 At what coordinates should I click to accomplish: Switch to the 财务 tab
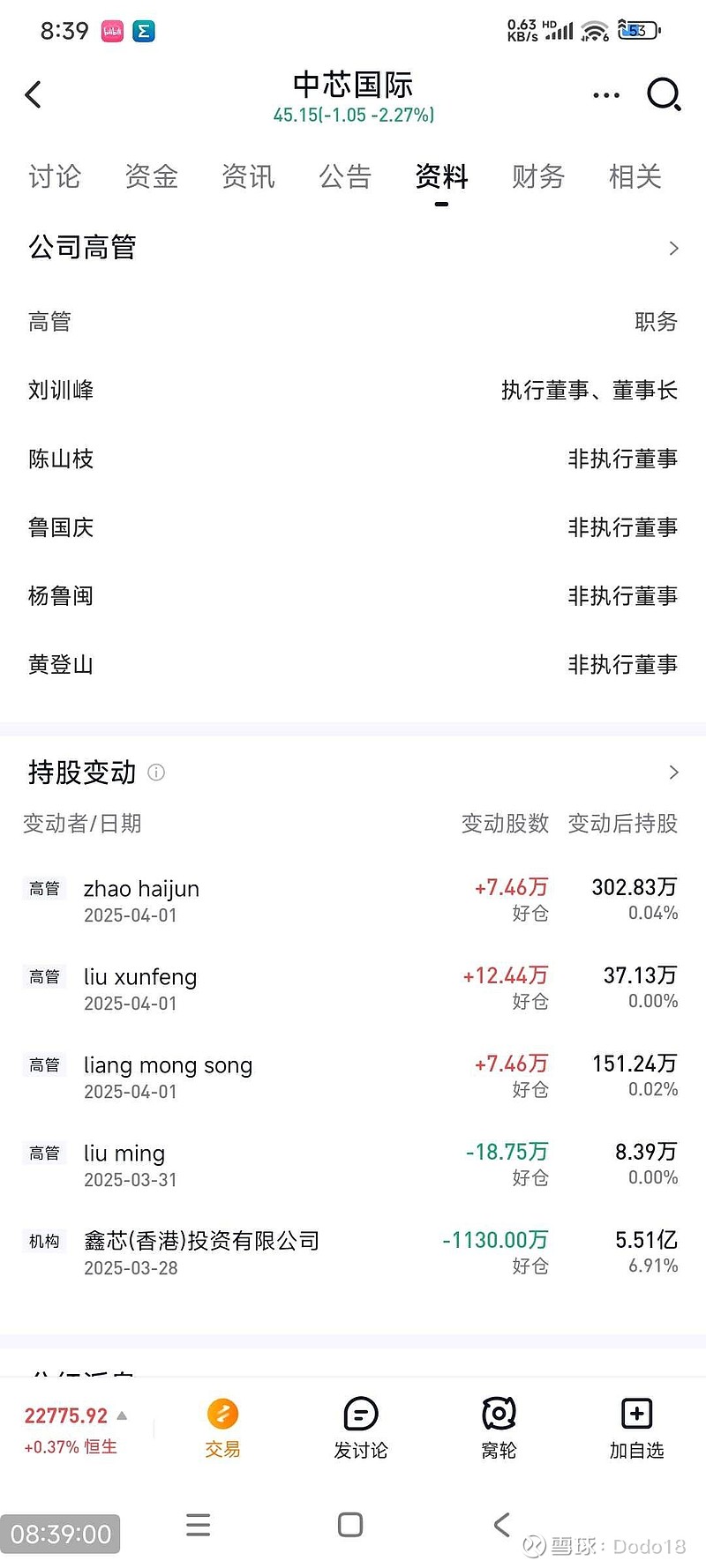(537, 176)
